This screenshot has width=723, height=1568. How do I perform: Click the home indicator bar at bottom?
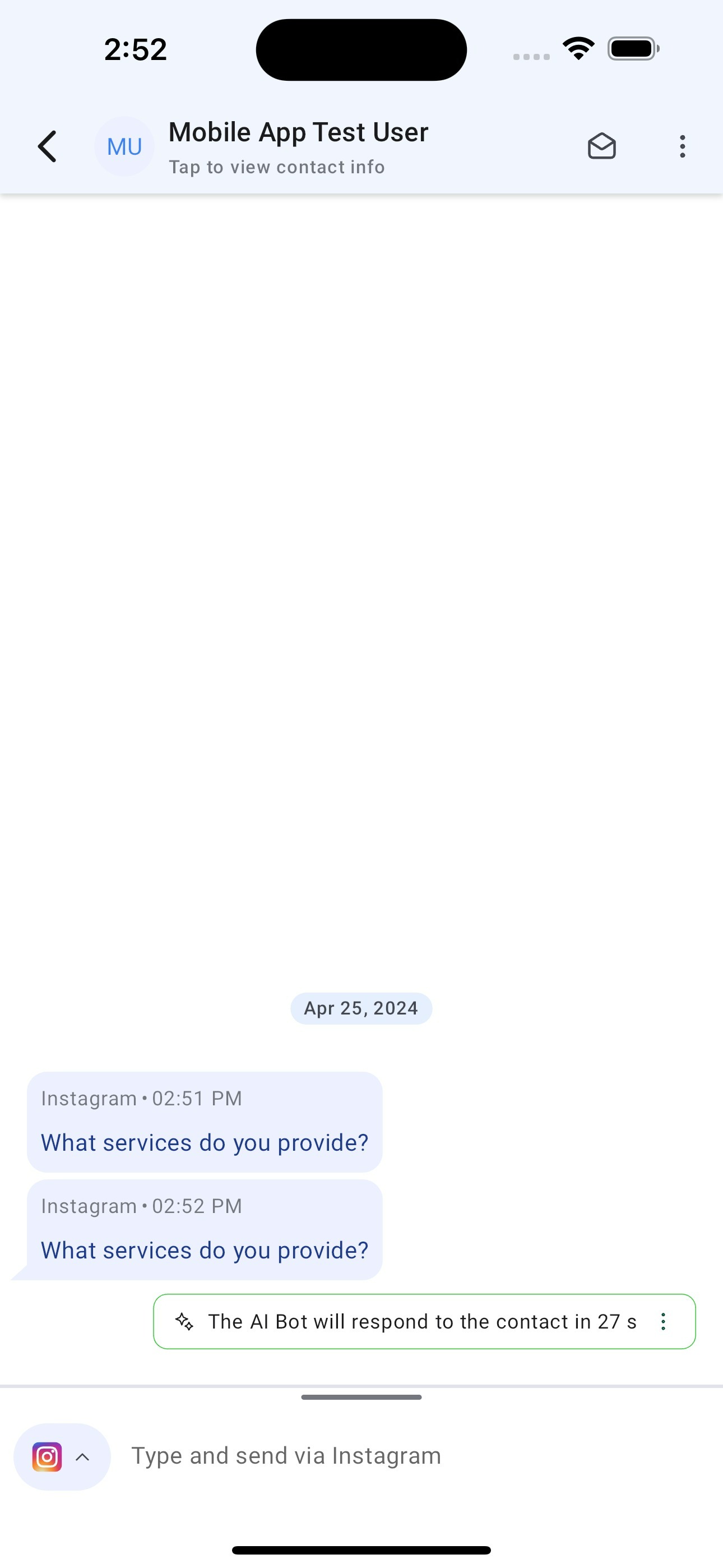[x=361, y=1549]
